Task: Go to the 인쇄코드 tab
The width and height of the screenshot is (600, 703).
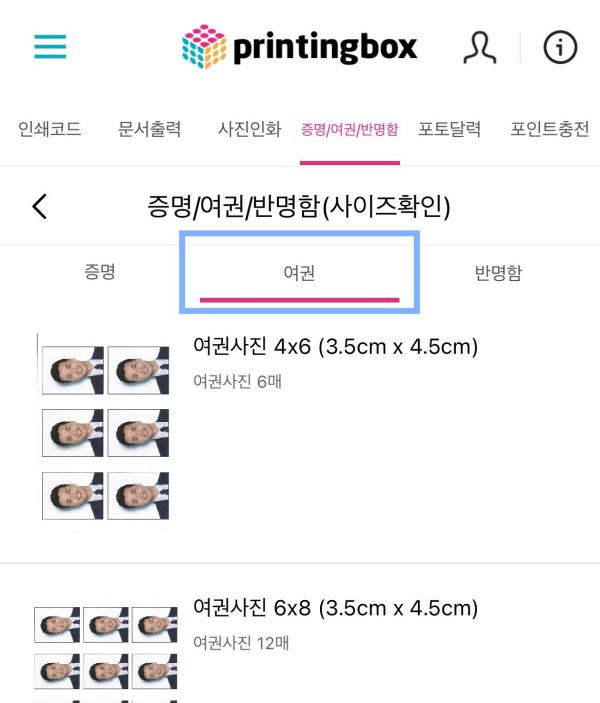Action: (50, 129)
